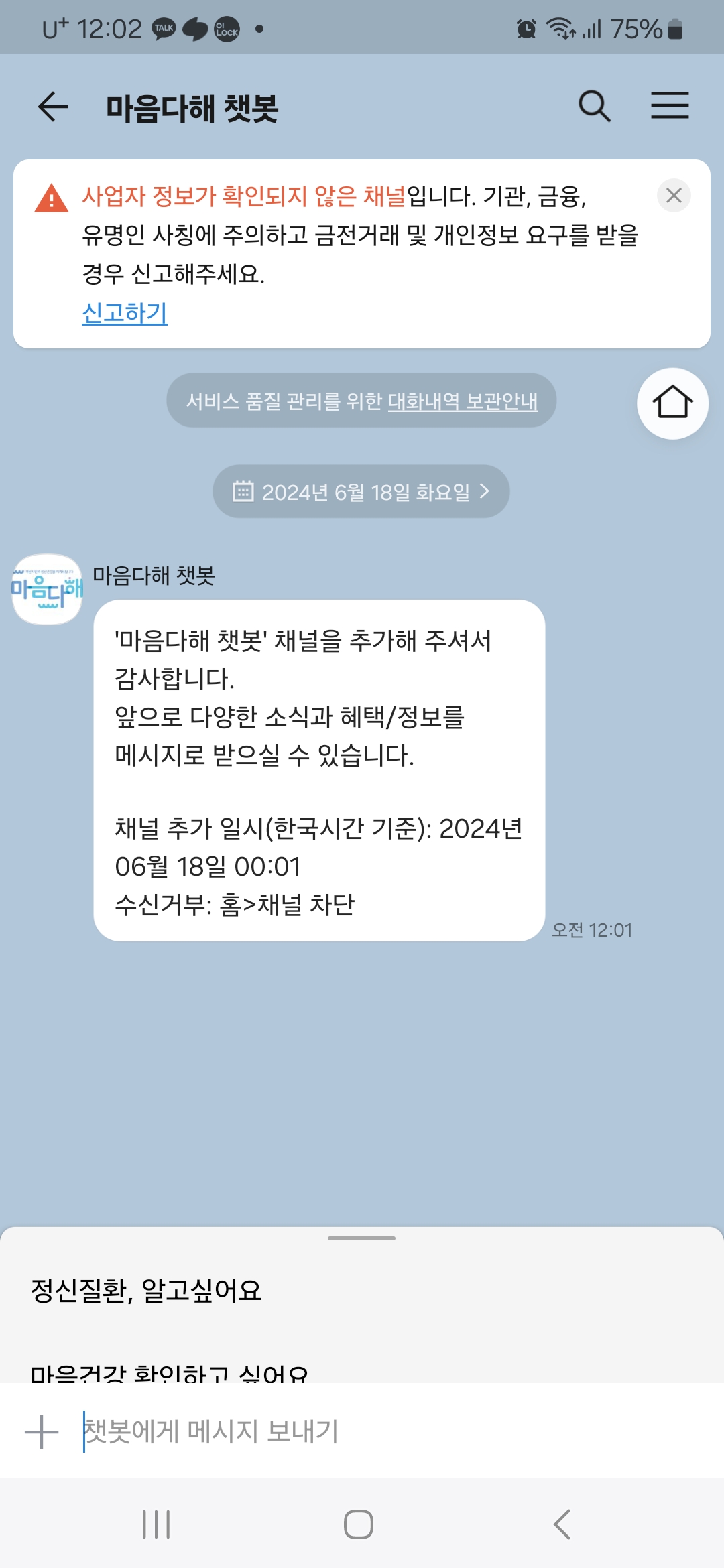Tap the 신고하기 report link
724x1568 pixels.
point(125,313)
